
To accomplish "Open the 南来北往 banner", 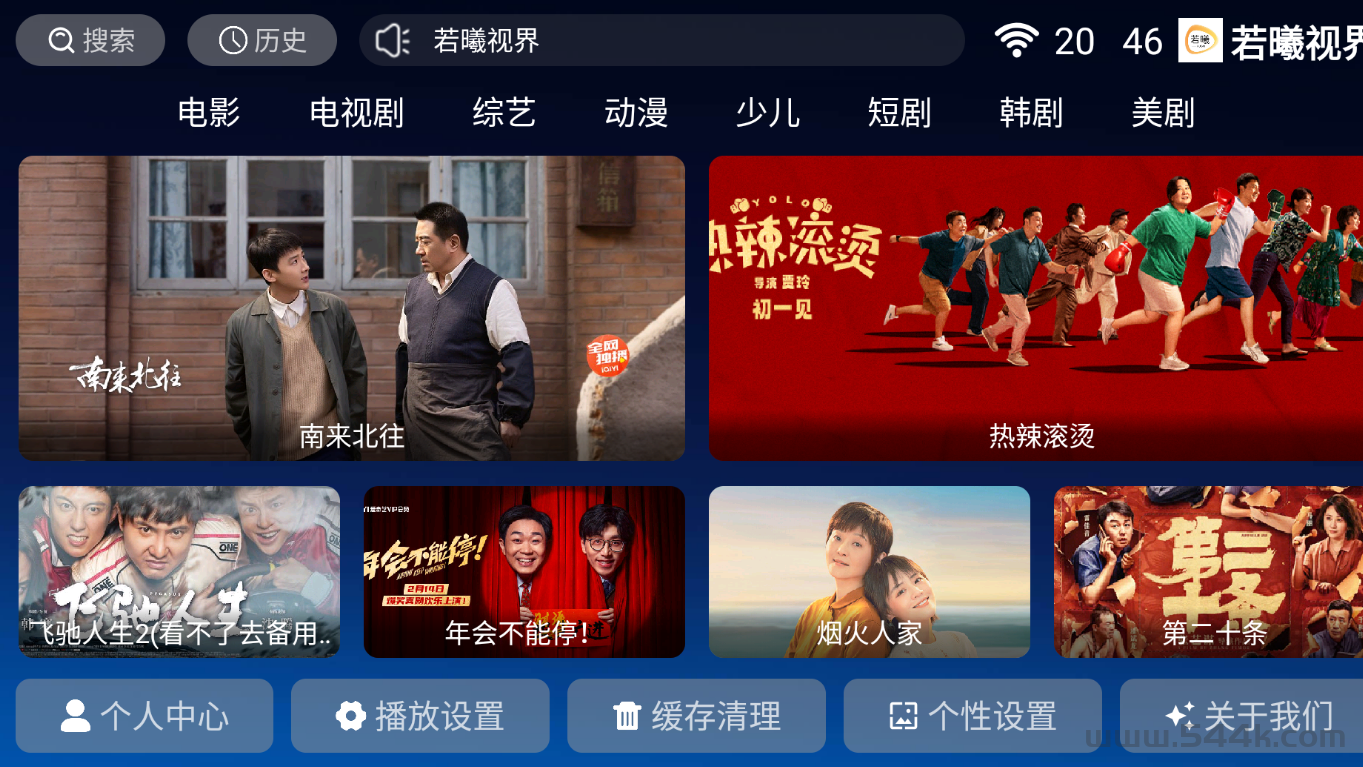I will click(351, 308).
